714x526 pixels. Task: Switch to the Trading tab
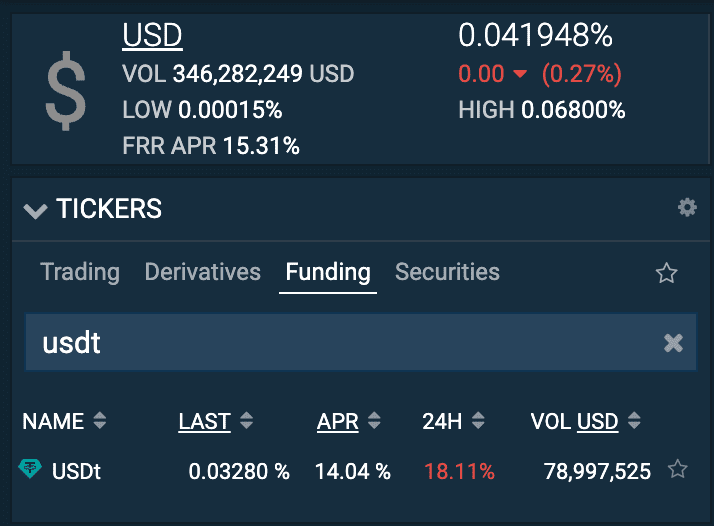coord(80,272)
